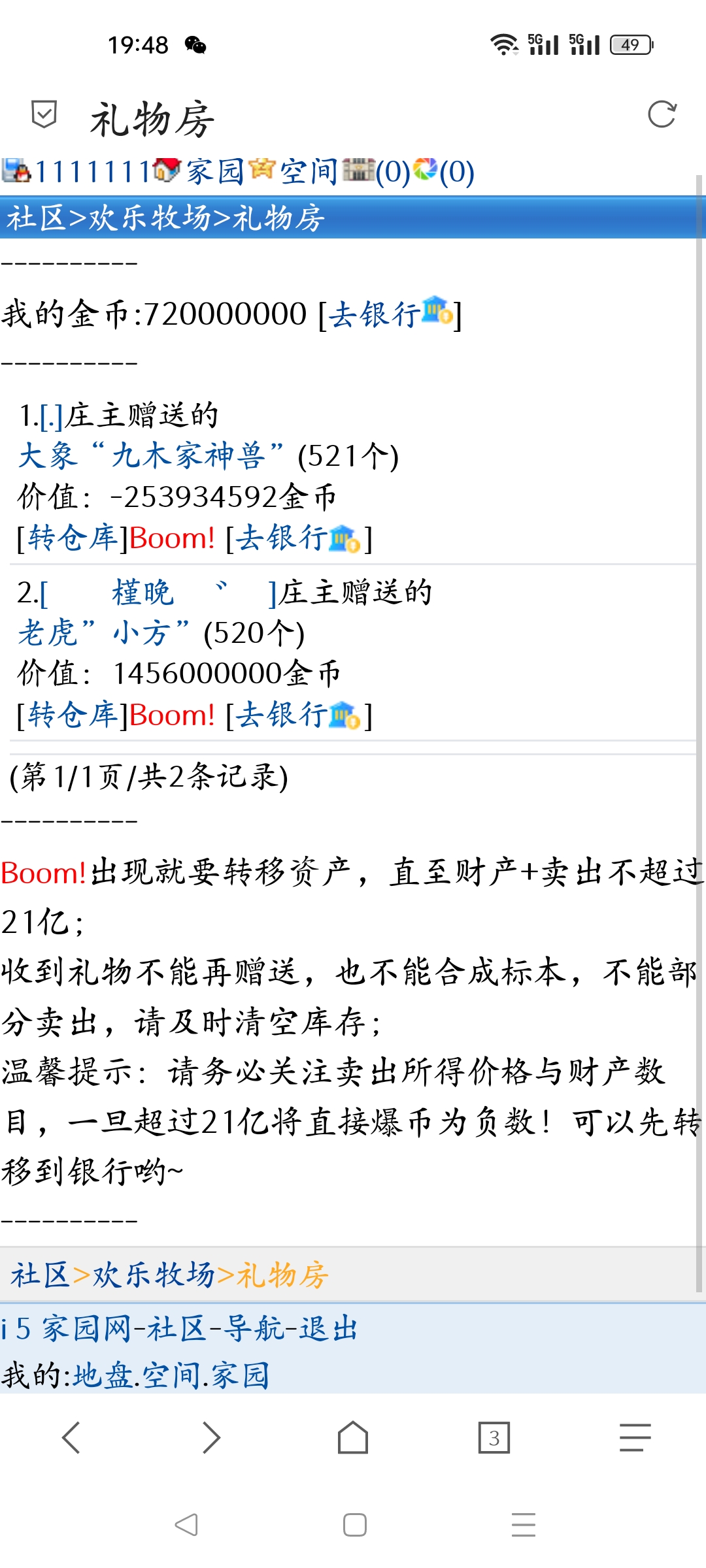Move the tiger gift via 转仓库
This screenshot has width=706, height=1568.
72,715
